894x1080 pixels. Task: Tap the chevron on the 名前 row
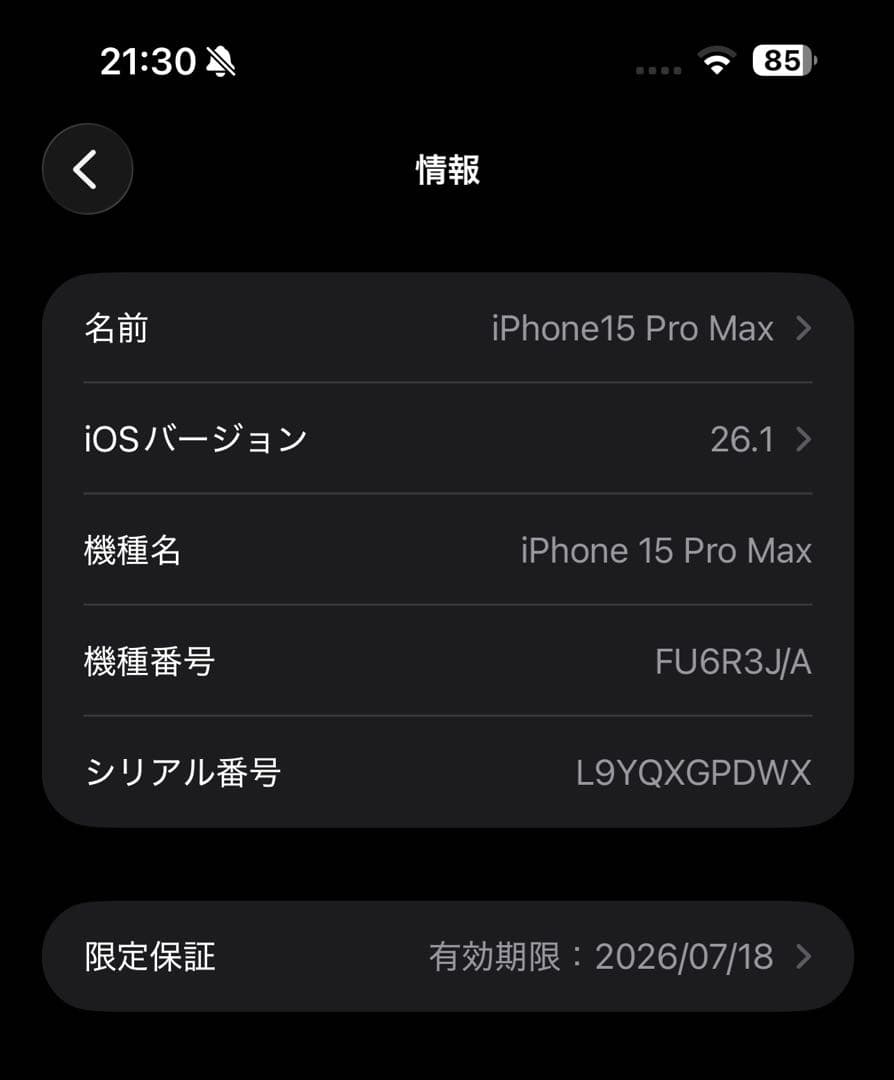point(802,328)
